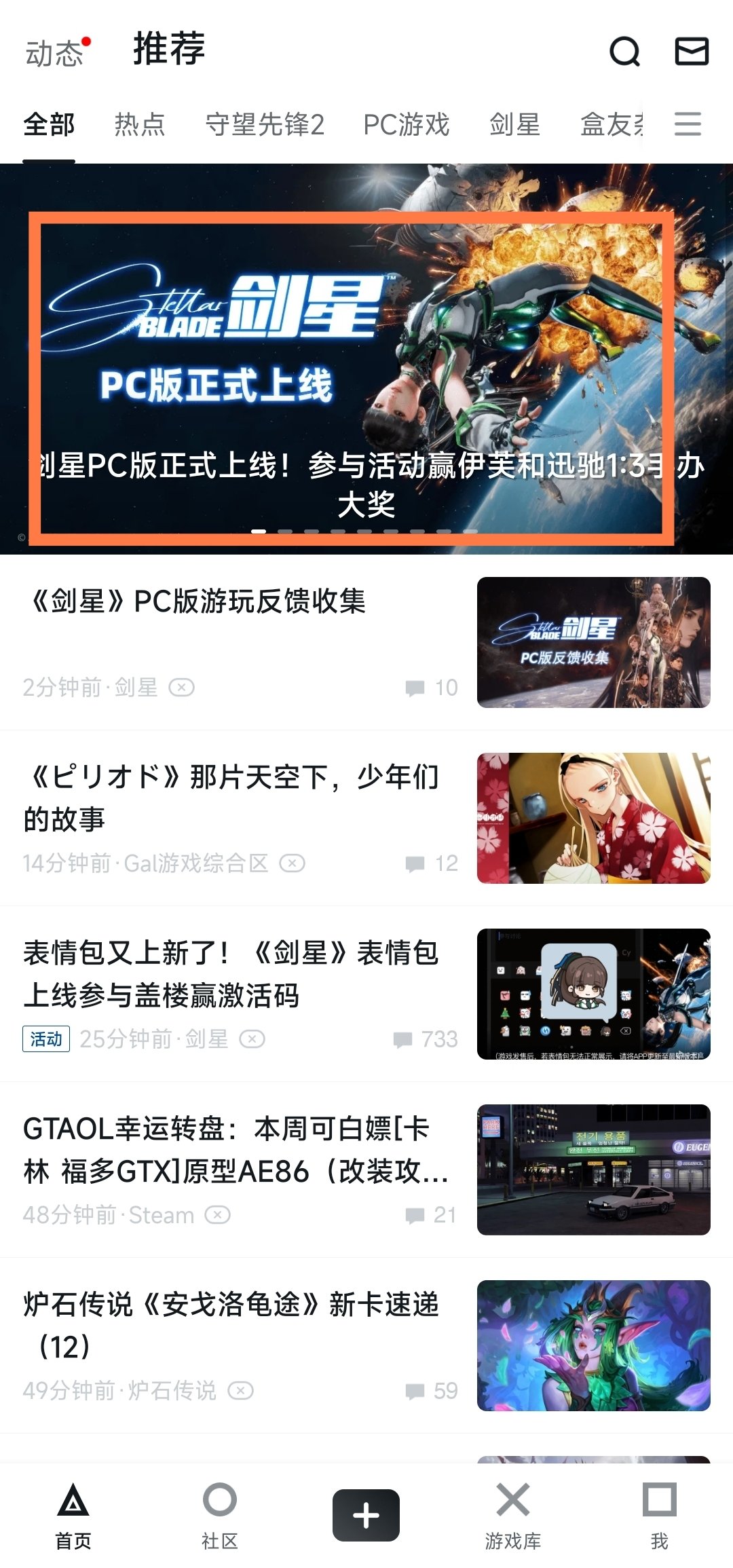Screen dimensions: 733x1568
Task: Open the 《剑星》表情包上线 activity post
Action: pyautogui.click(x=231, y=973)
